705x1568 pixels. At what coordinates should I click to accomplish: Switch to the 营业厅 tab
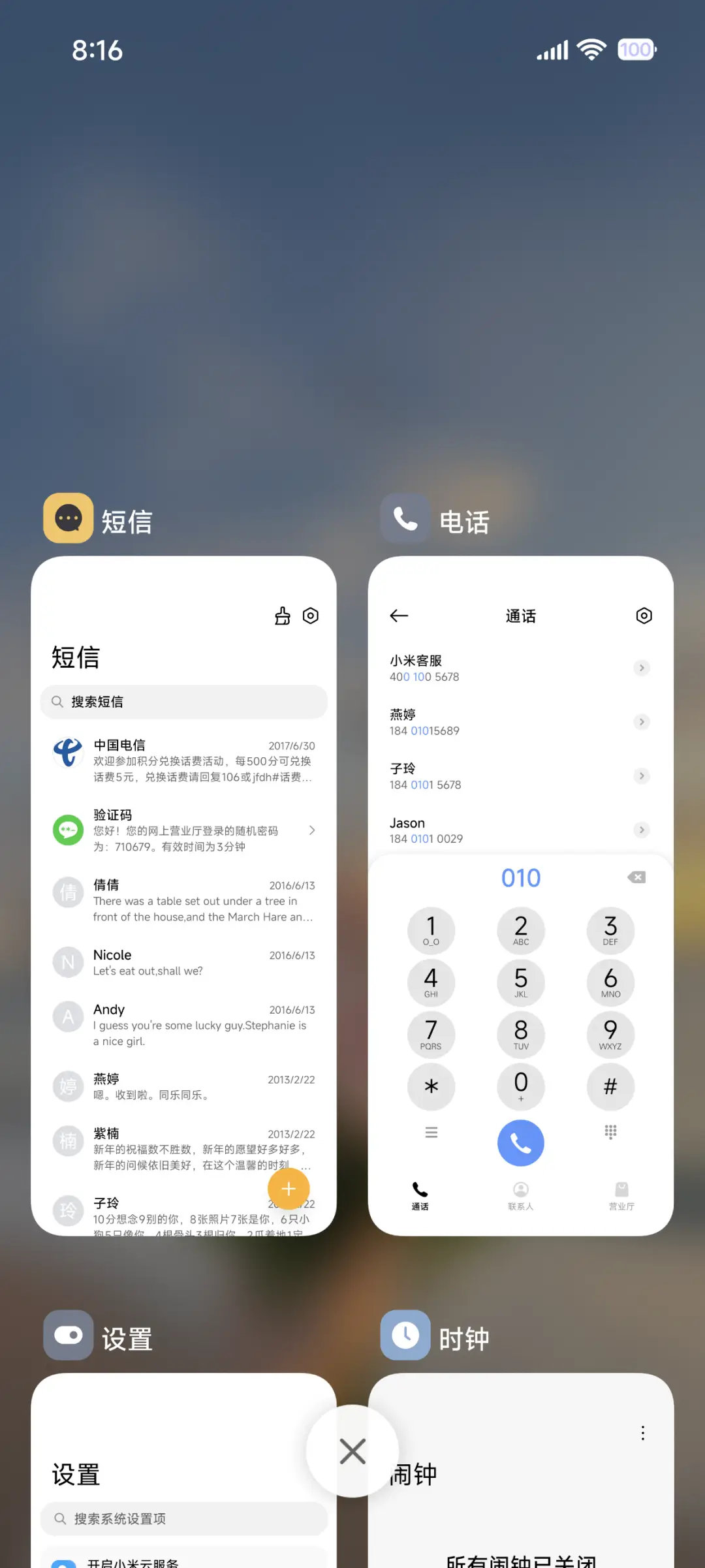click(621, 1197)
